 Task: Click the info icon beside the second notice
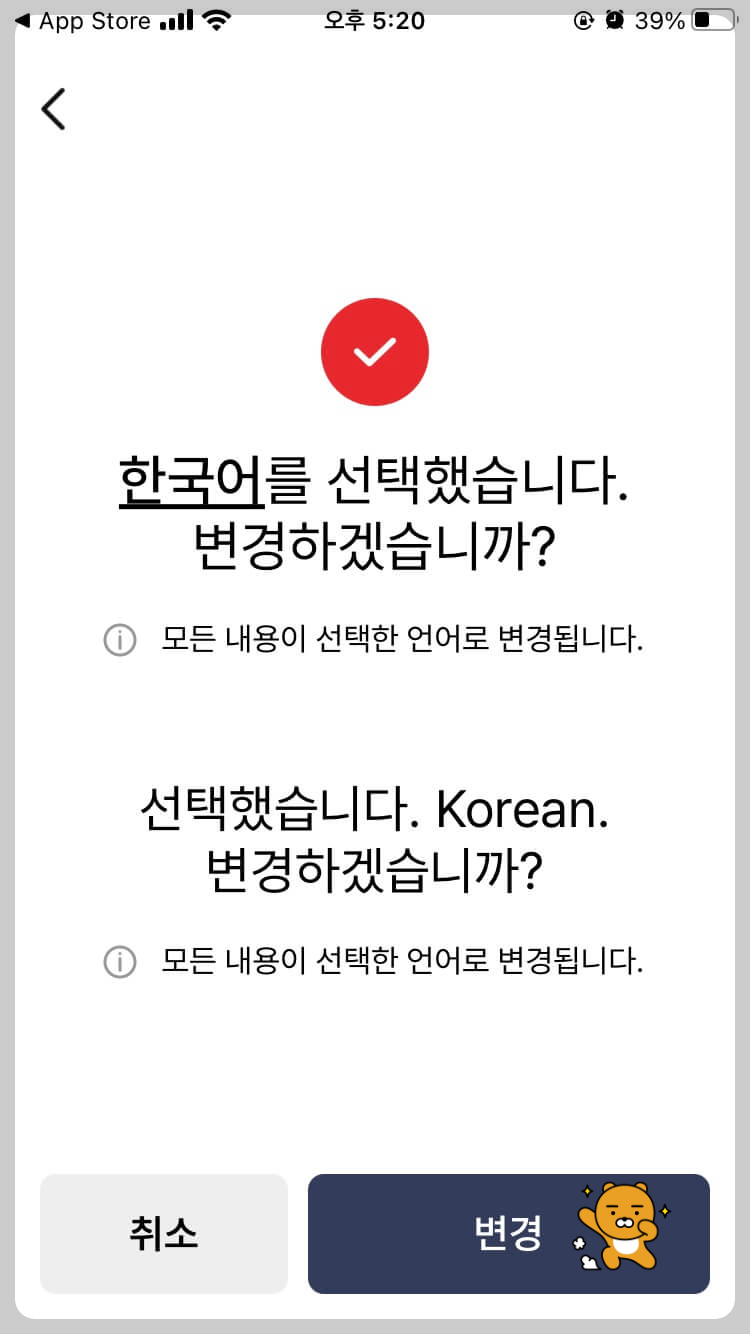tap(119, 961)
